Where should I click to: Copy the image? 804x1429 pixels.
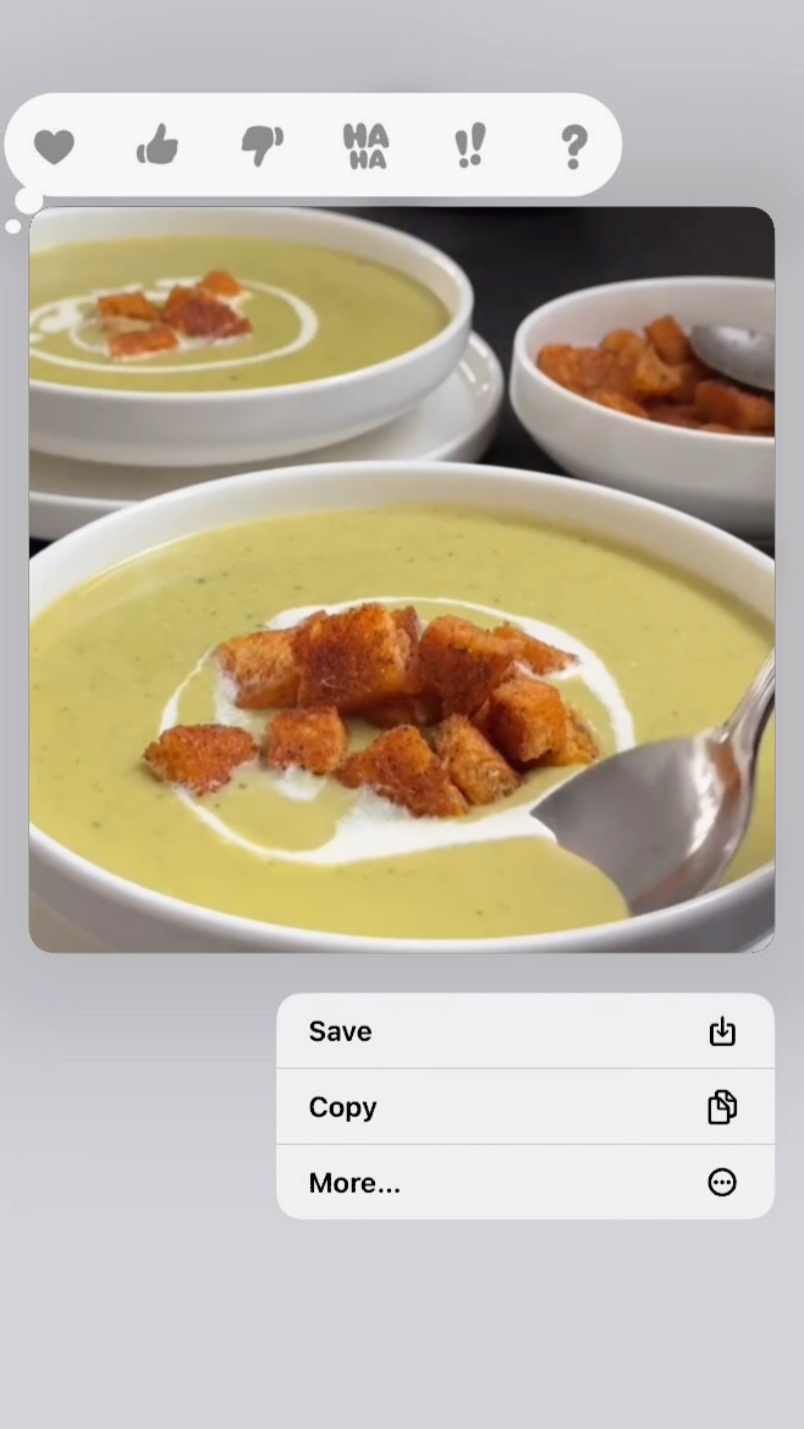pos(525,1107)
